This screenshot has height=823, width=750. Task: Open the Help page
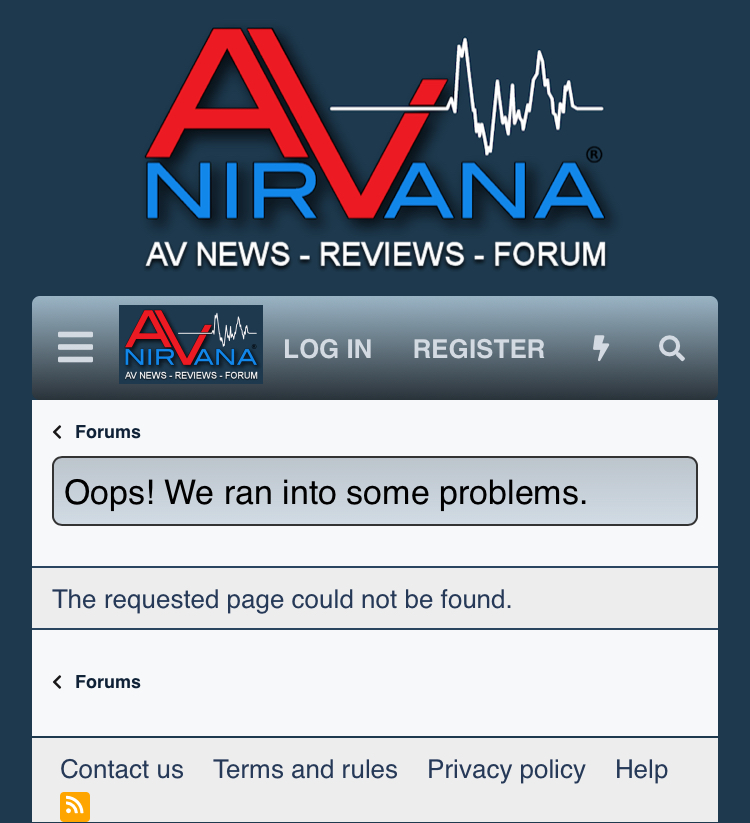tap(641, 769)
